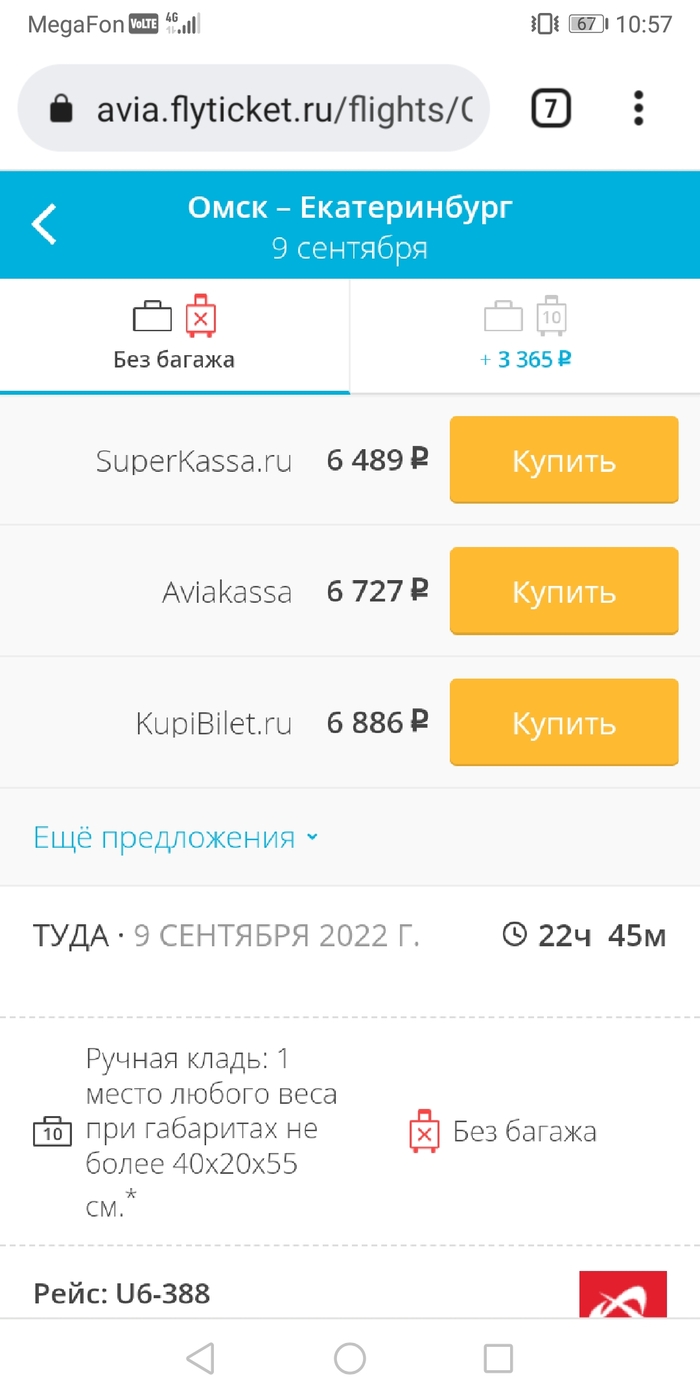Image resolution: width=700 pixels, height=1400 pixels.
Task: Buy the ticket from KupiBilet.ru
Action: point(564,722)
